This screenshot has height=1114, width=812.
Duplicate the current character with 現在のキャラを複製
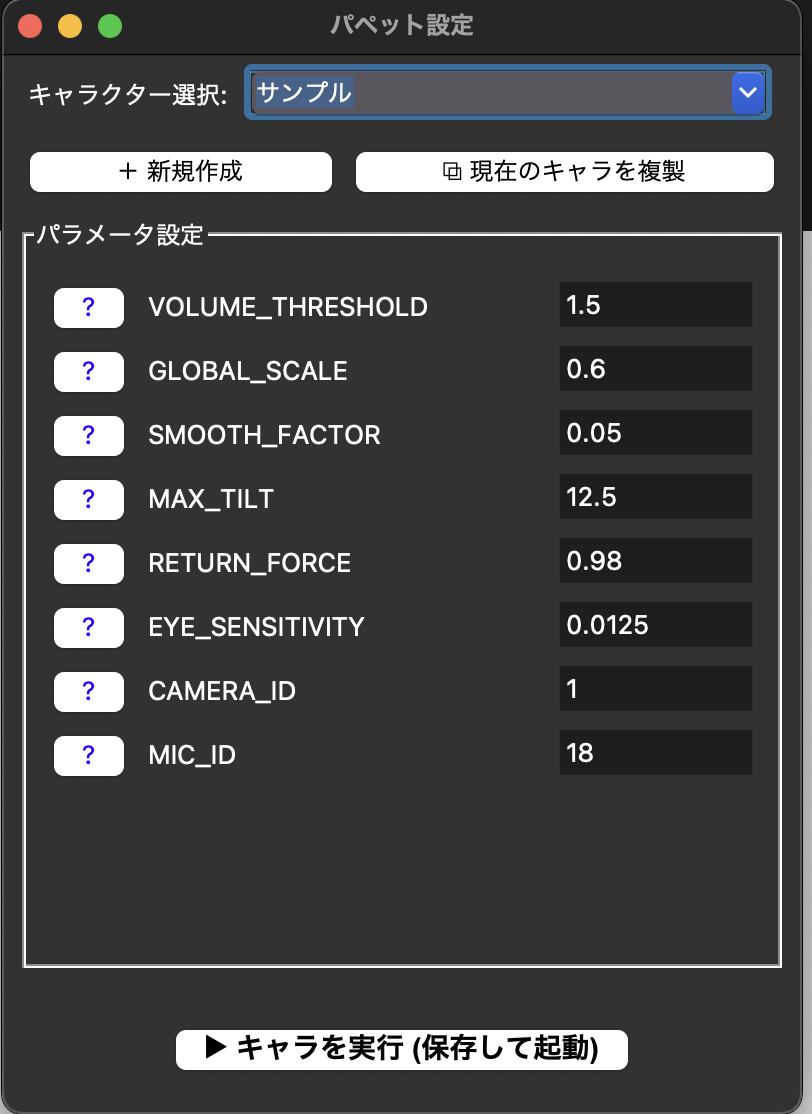click(x=565, y=171)
